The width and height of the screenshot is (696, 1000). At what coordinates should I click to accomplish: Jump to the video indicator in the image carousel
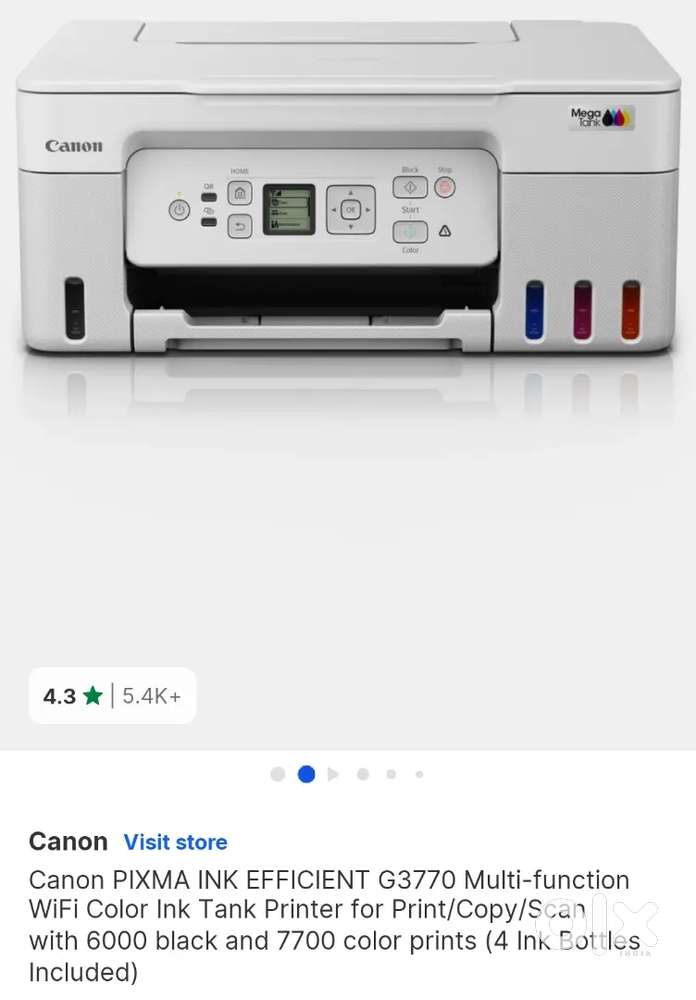point(334,774)
